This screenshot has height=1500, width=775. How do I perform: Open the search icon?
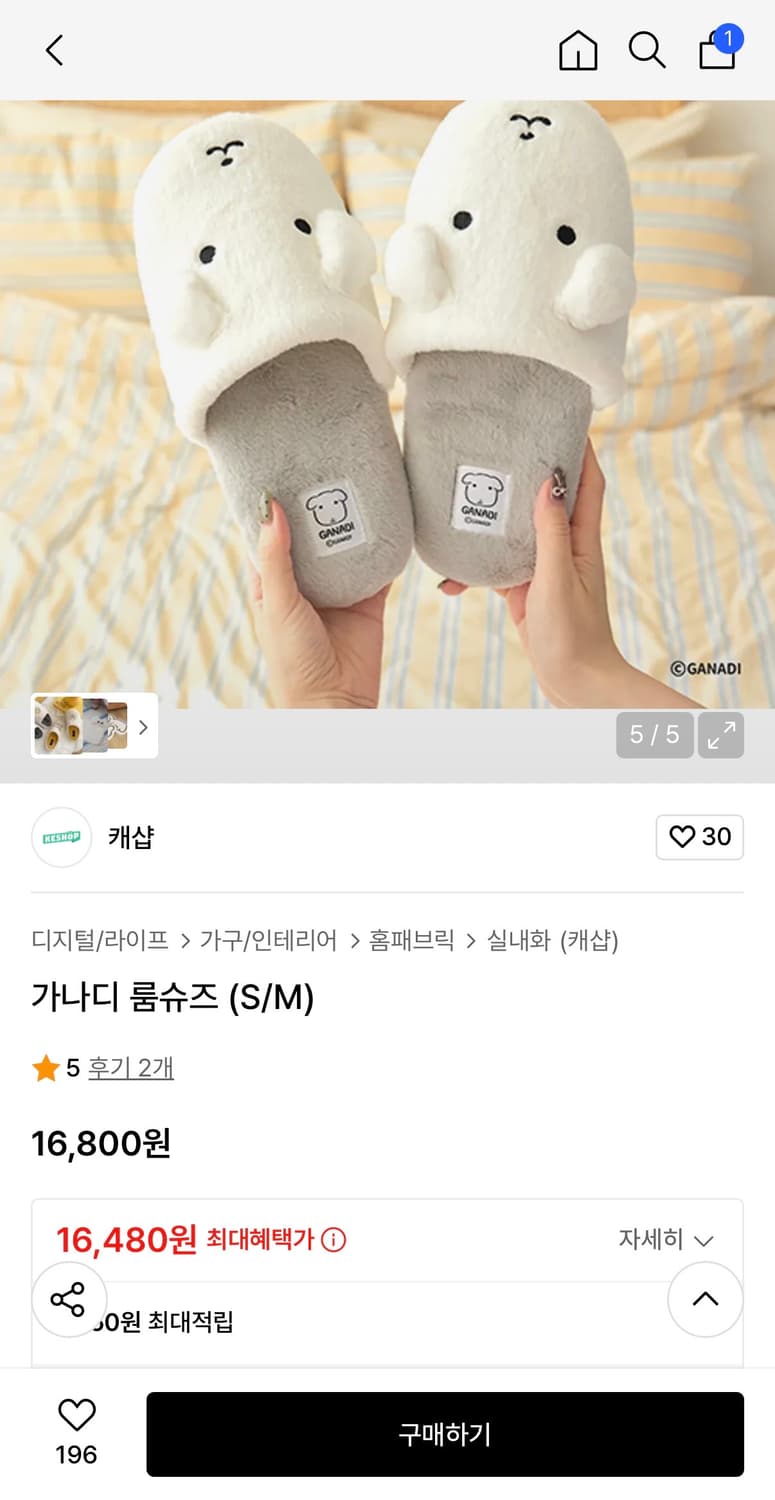click(x=647, y=49)
